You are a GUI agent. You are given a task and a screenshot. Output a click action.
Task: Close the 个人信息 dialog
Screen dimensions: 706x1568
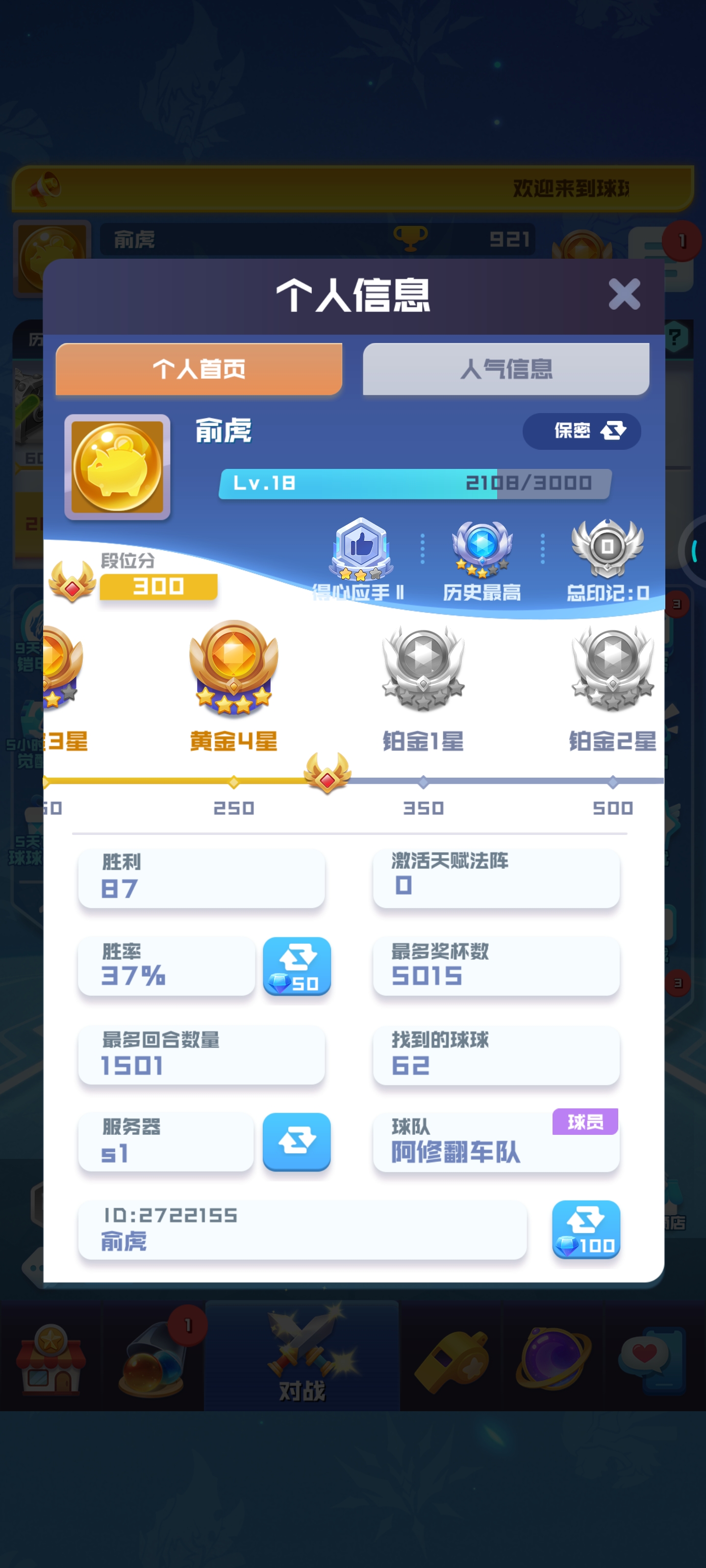coord(624,294)
